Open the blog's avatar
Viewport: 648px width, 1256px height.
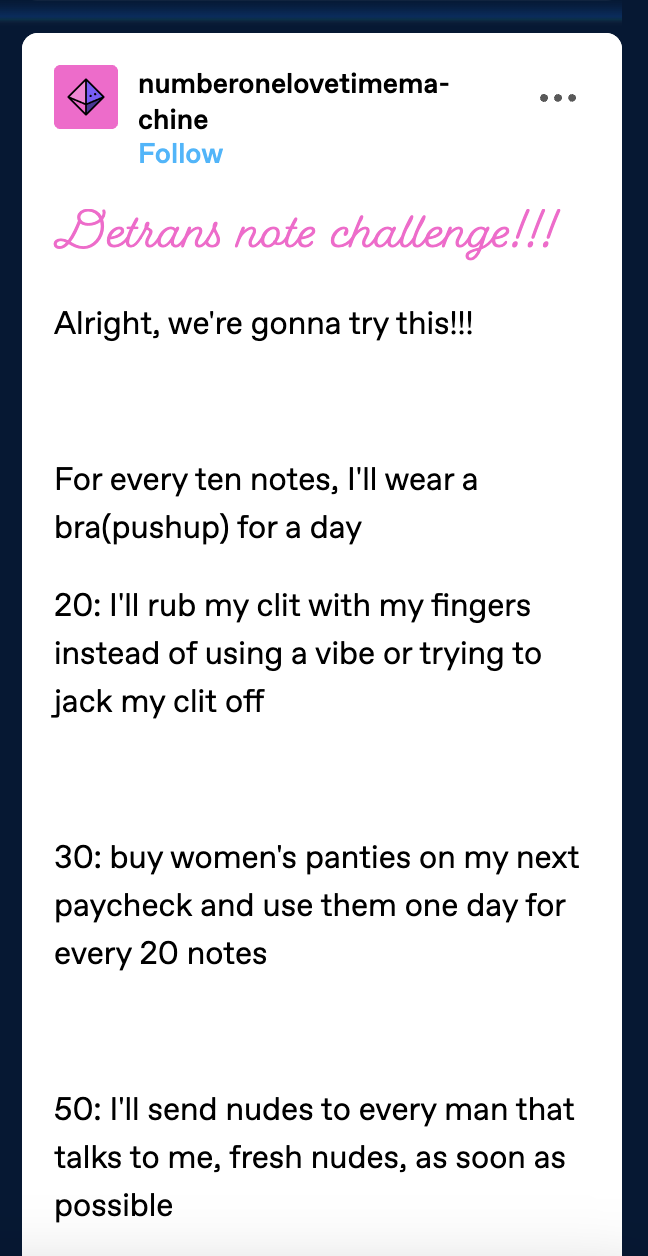[x=86, y=97]
